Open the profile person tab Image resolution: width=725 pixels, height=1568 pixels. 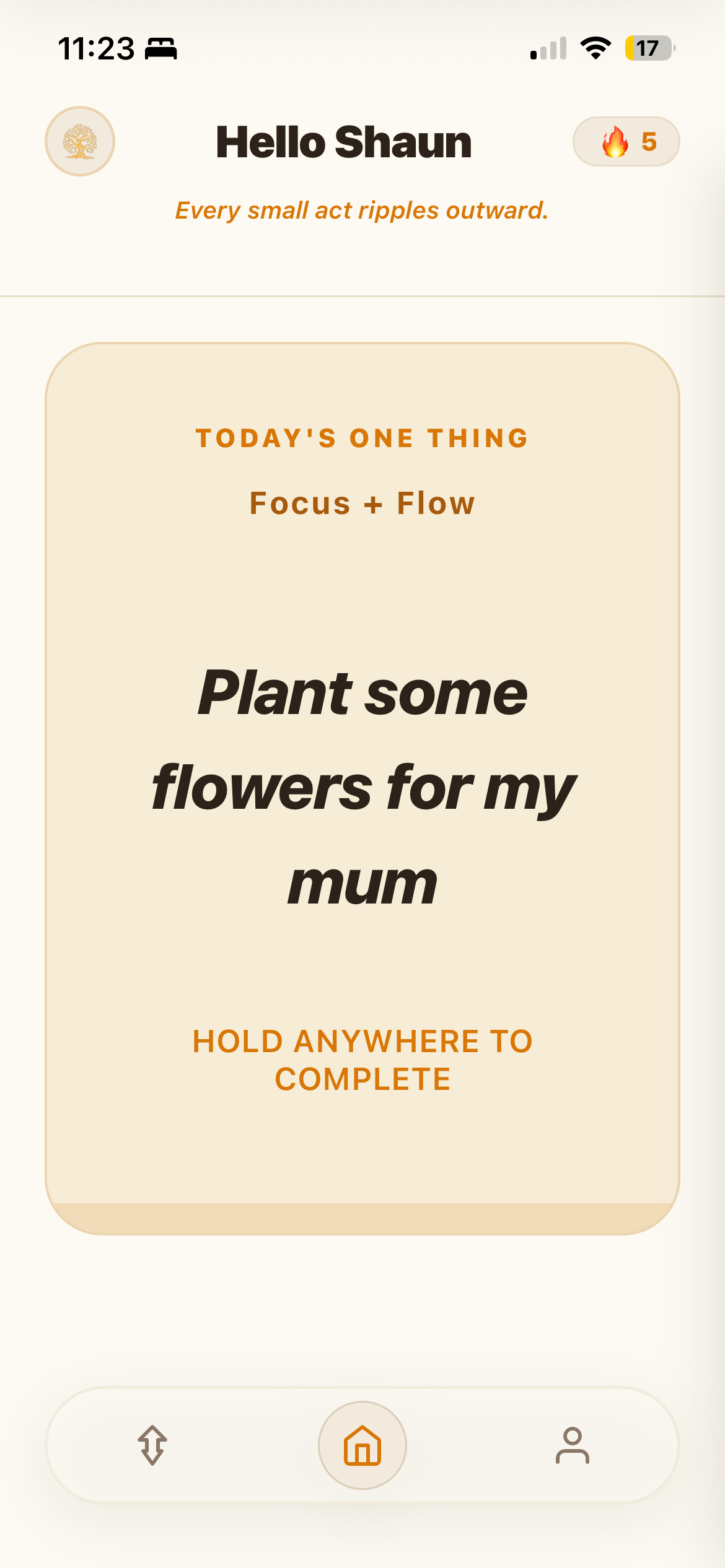(573, 1445)
